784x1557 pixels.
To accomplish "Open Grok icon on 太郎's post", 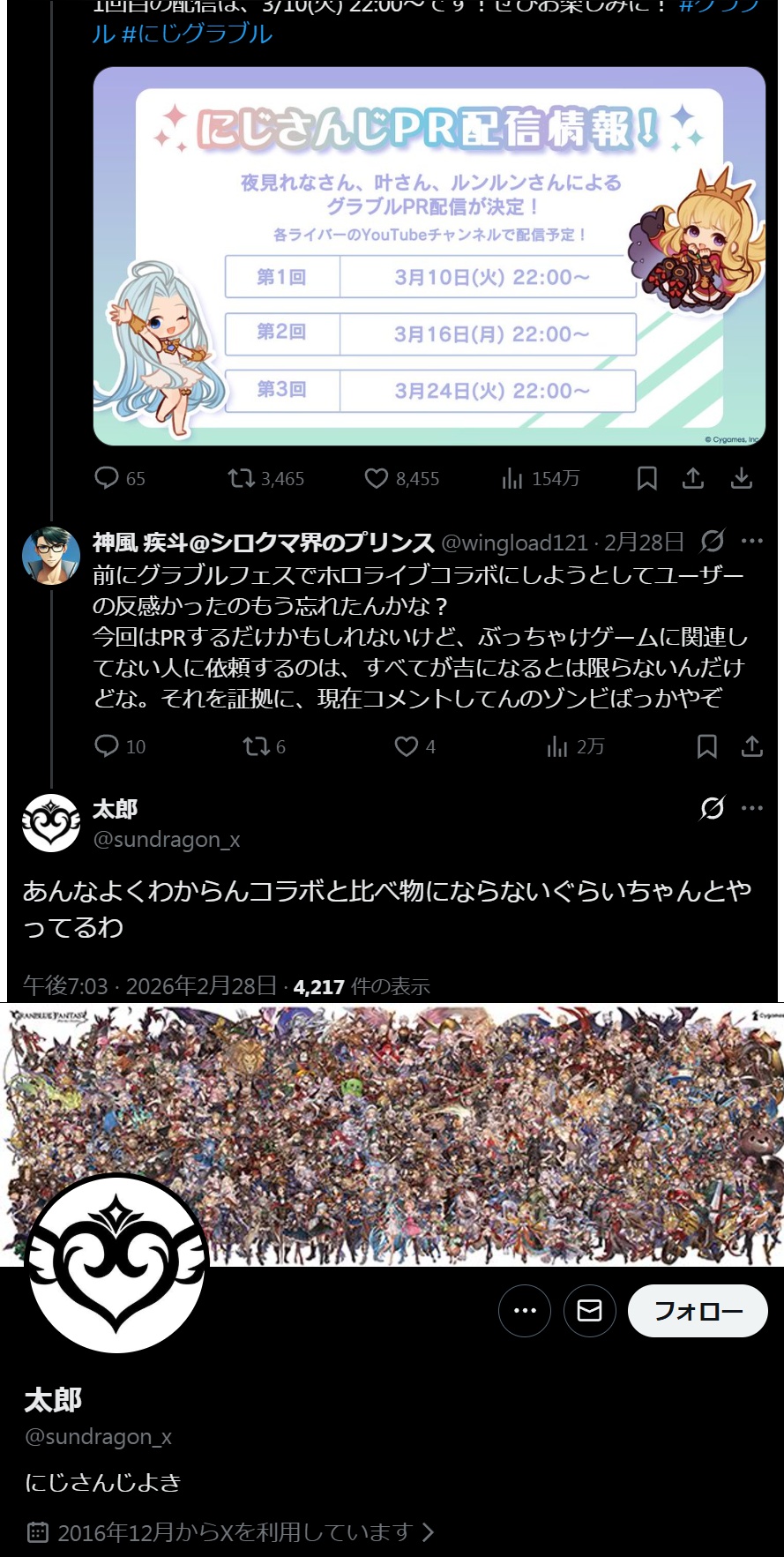I will [x=712, y=808].
